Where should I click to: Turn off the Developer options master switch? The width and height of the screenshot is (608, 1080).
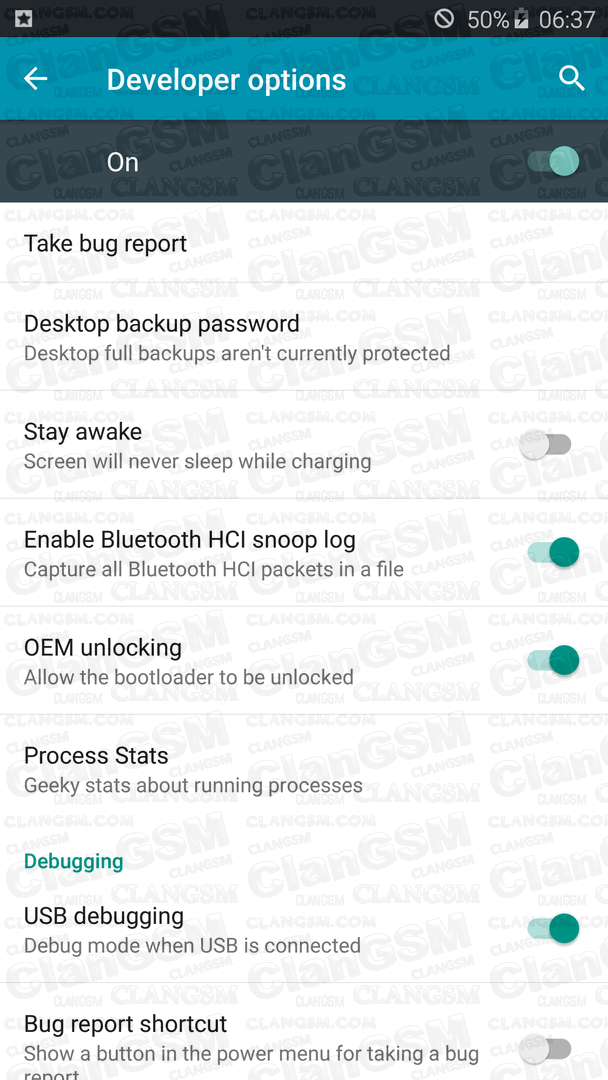[x=553, y=162]
